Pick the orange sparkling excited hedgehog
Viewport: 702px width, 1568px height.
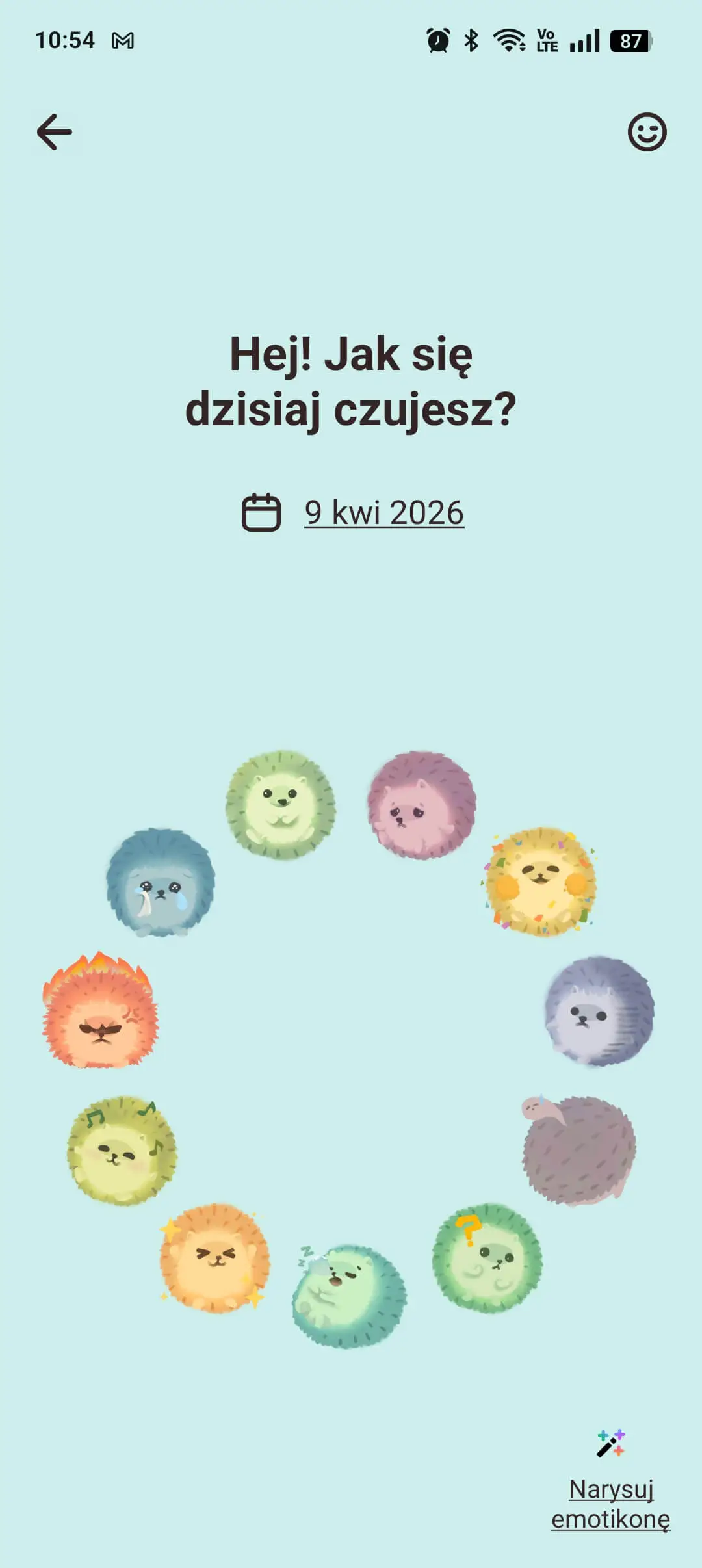215,1259
